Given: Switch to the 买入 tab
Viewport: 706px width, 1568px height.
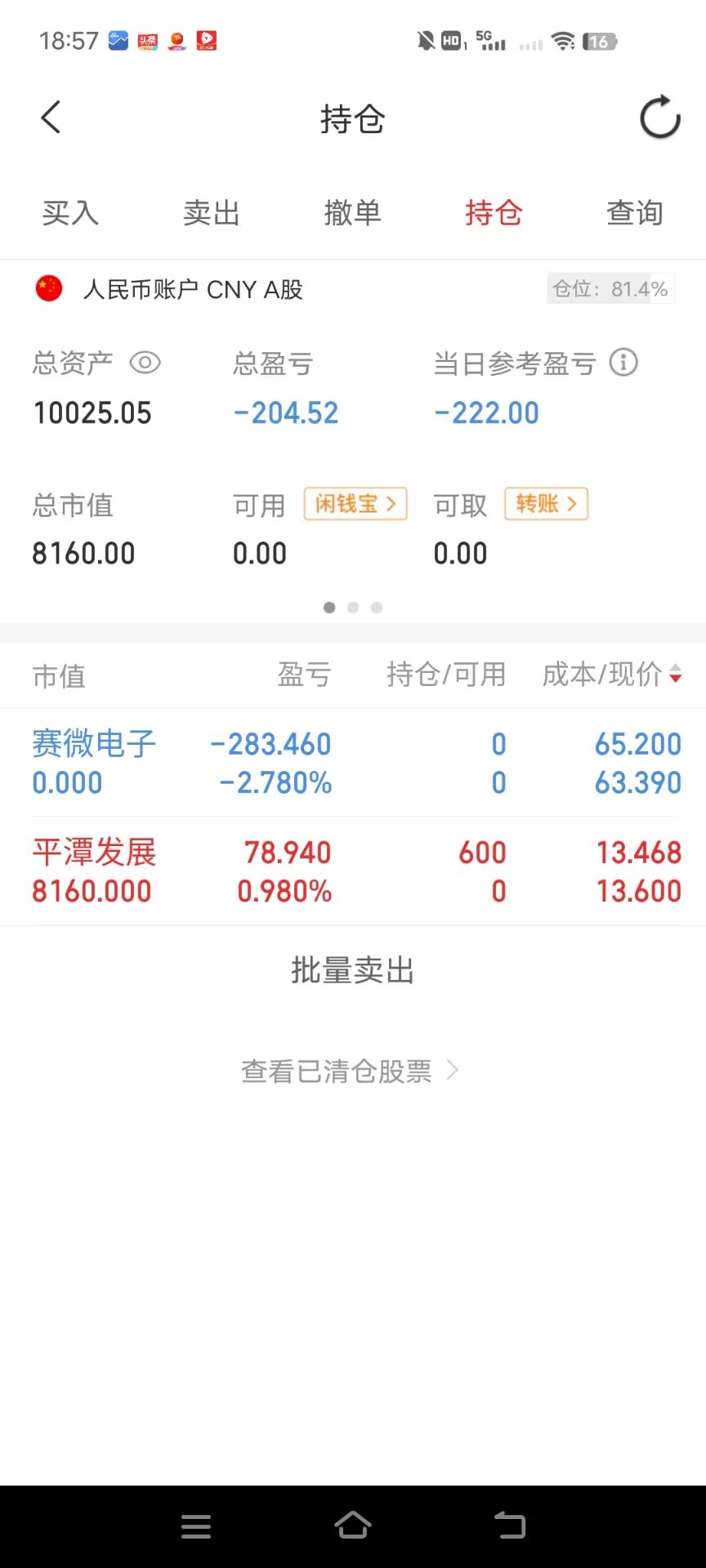Looking at the screenshot, I should [70, 212].
